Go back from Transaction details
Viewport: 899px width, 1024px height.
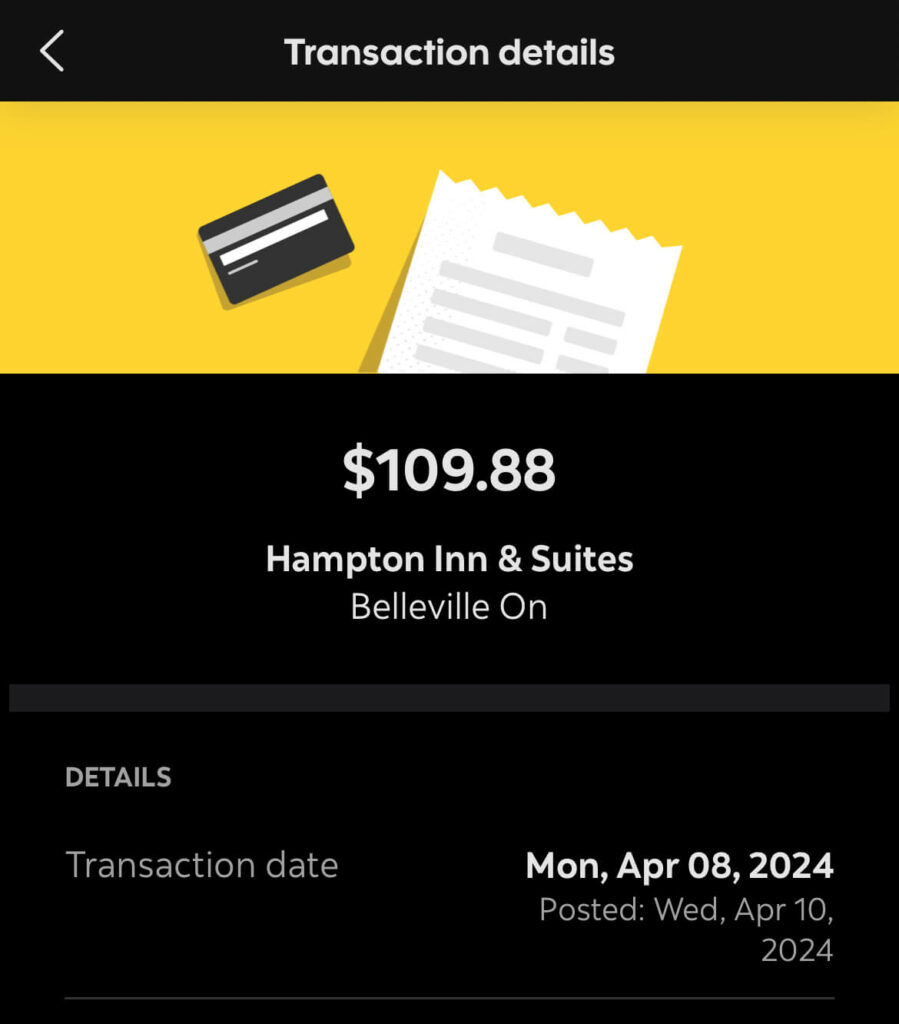[x=52, y=51]
